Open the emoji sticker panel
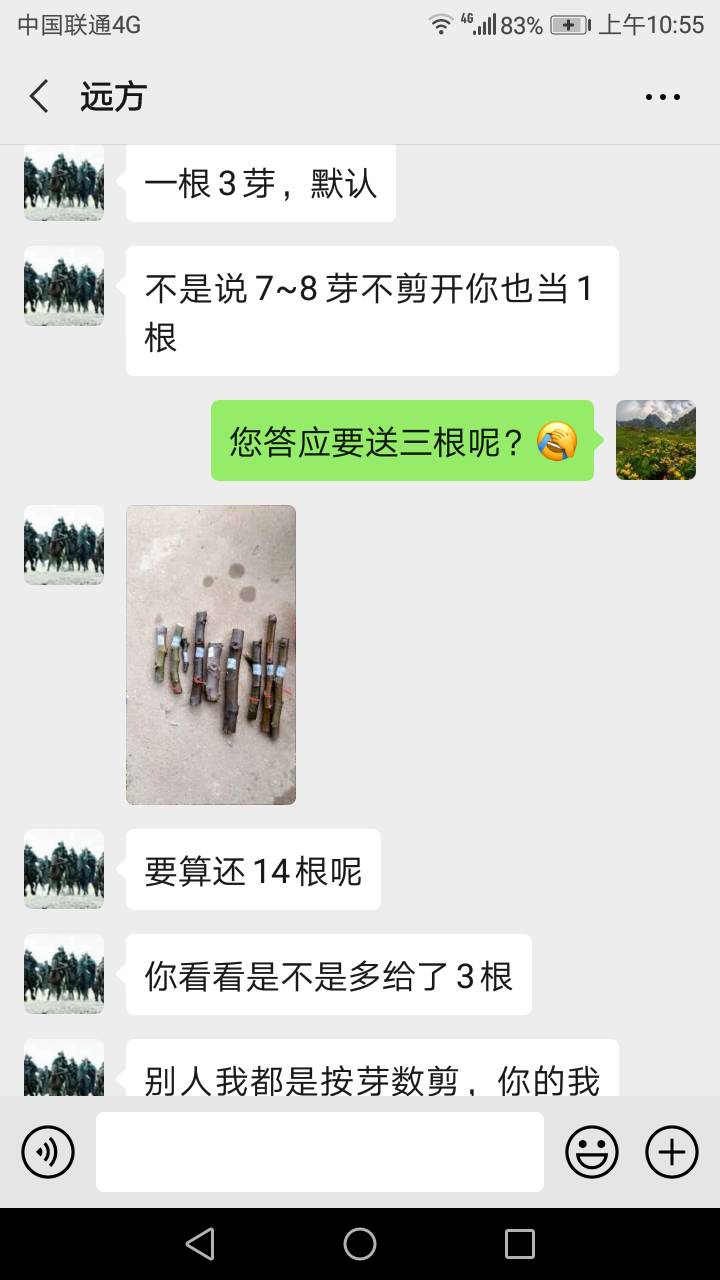 coord(592,1152)
